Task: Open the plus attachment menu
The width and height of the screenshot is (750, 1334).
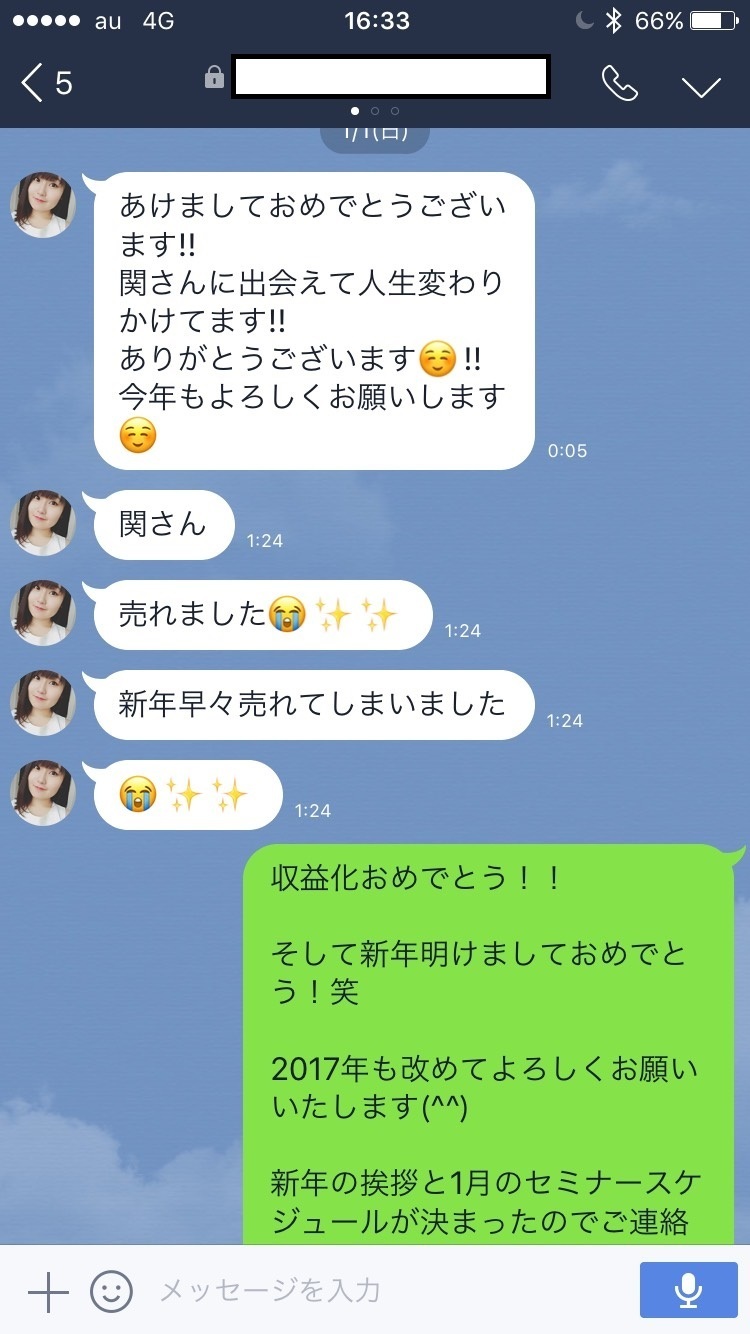Action: click(x=47, y=1292)
